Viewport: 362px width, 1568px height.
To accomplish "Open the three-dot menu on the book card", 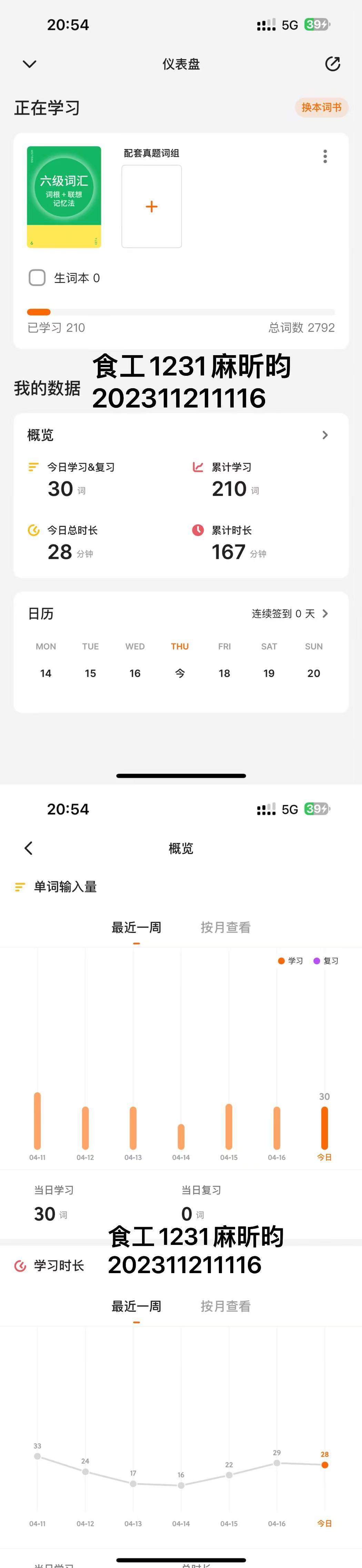I will tap(325, 156).
